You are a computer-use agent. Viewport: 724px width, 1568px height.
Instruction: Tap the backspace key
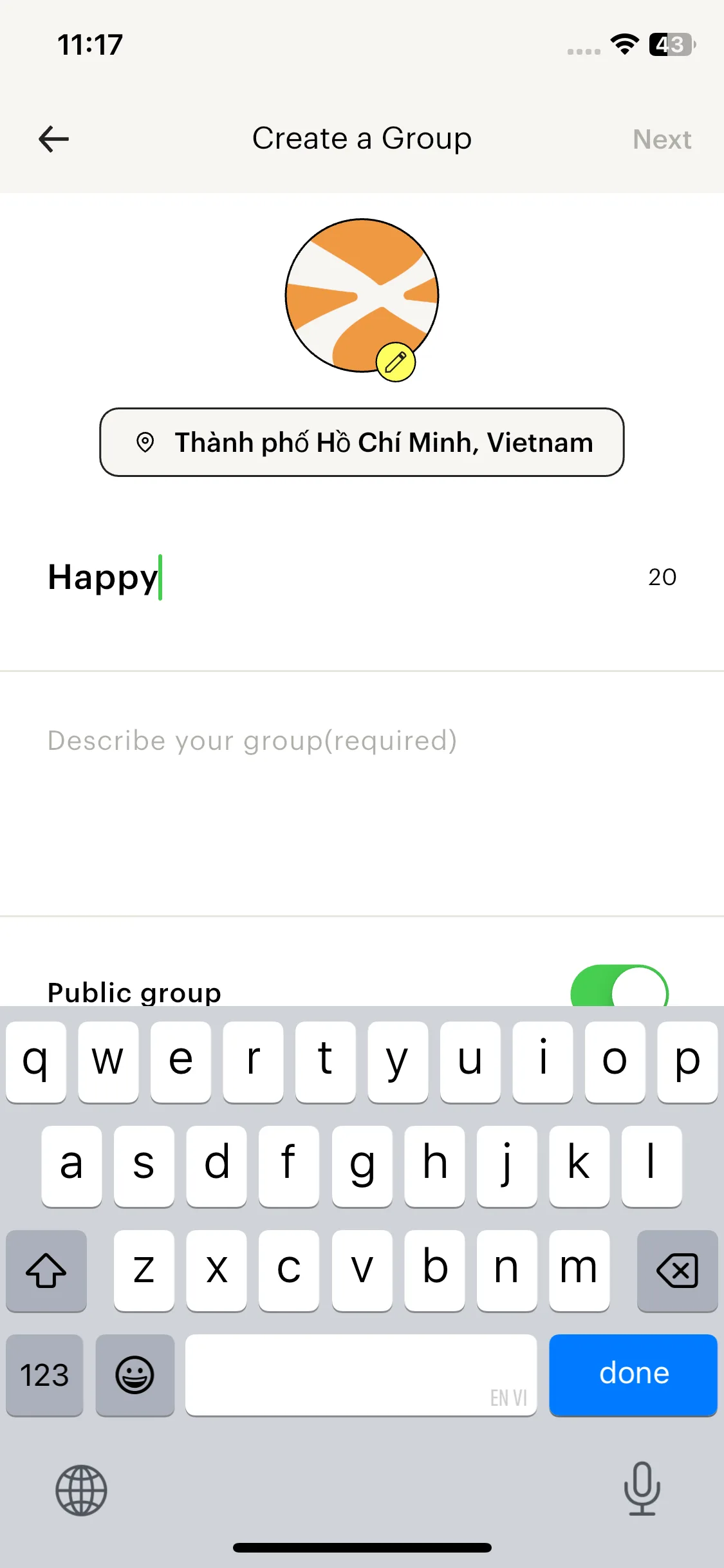677,1271
